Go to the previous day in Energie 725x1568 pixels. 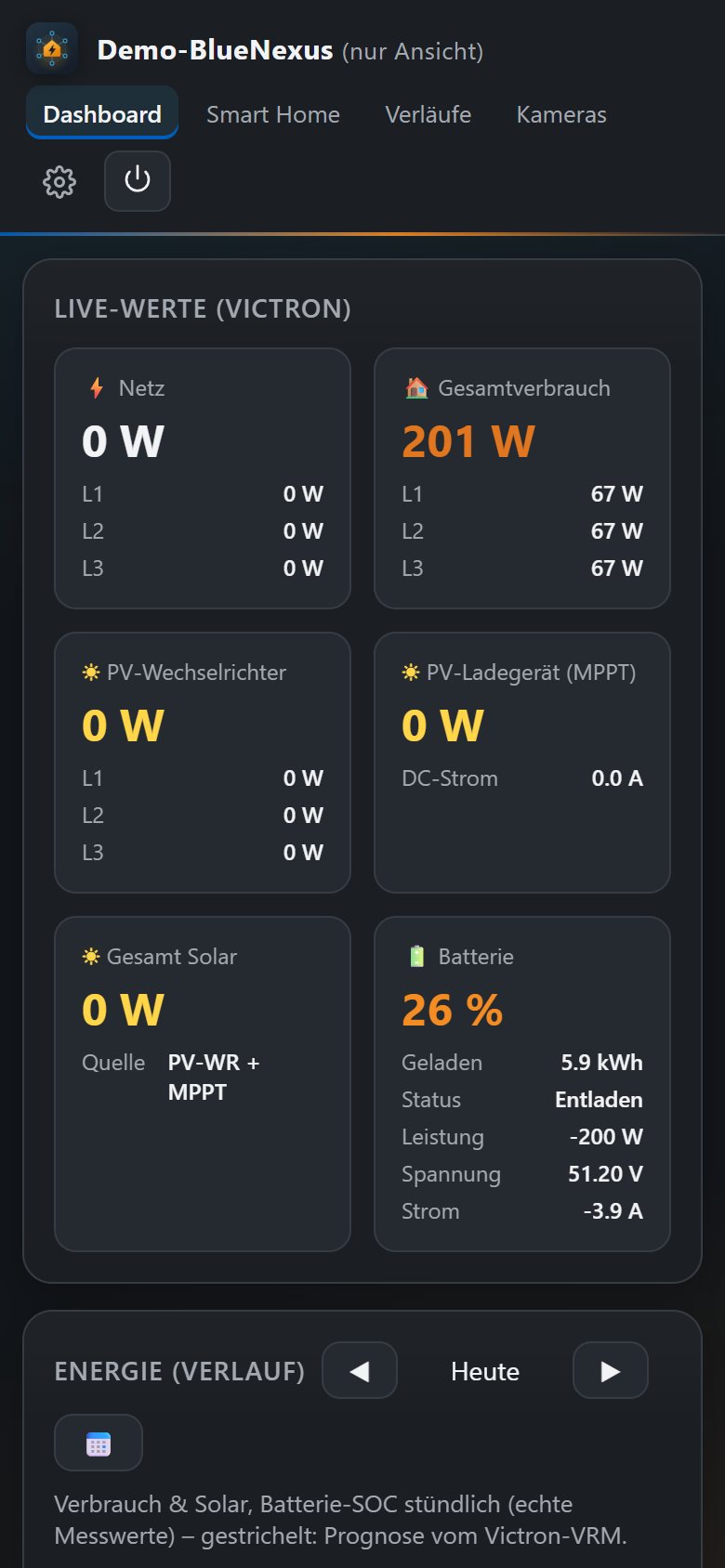(360, 1370)
